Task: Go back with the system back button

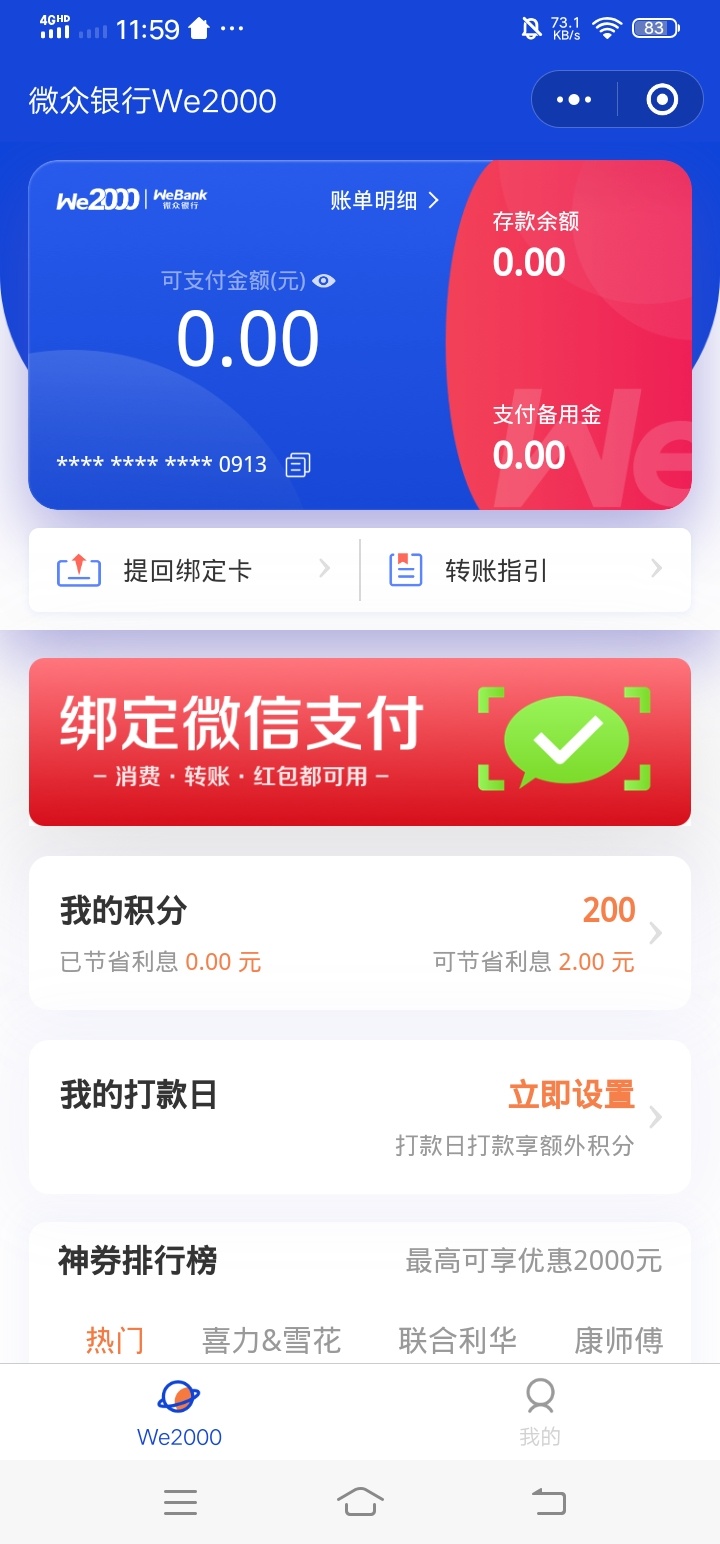Action: click(x=547, y=1501)
